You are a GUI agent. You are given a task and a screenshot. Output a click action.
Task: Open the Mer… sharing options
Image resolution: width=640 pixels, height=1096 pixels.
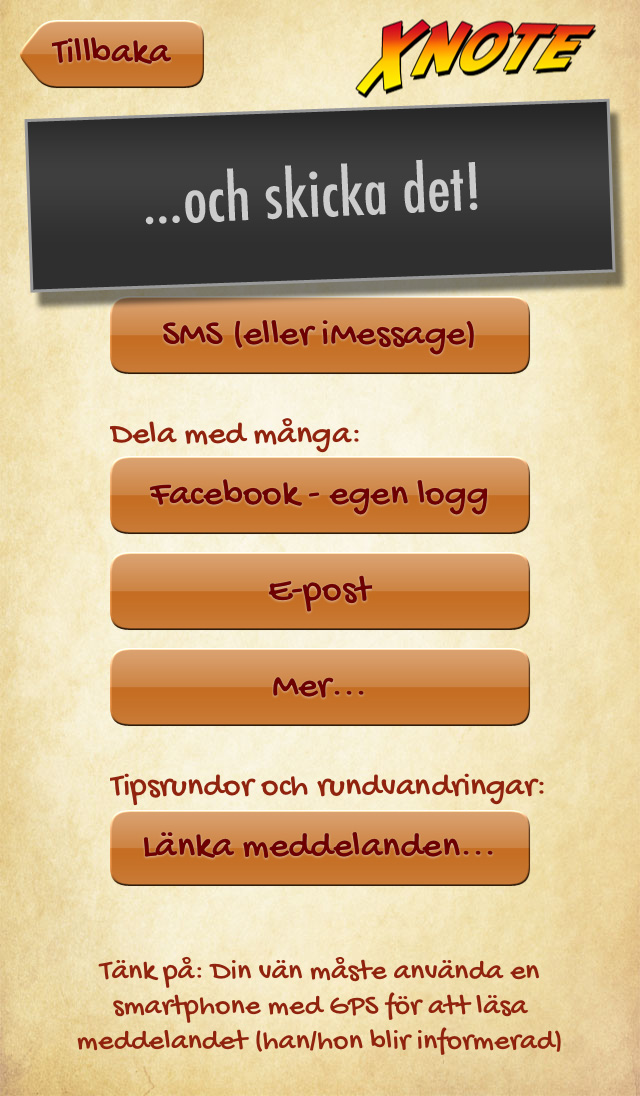(x=319, y=687)
